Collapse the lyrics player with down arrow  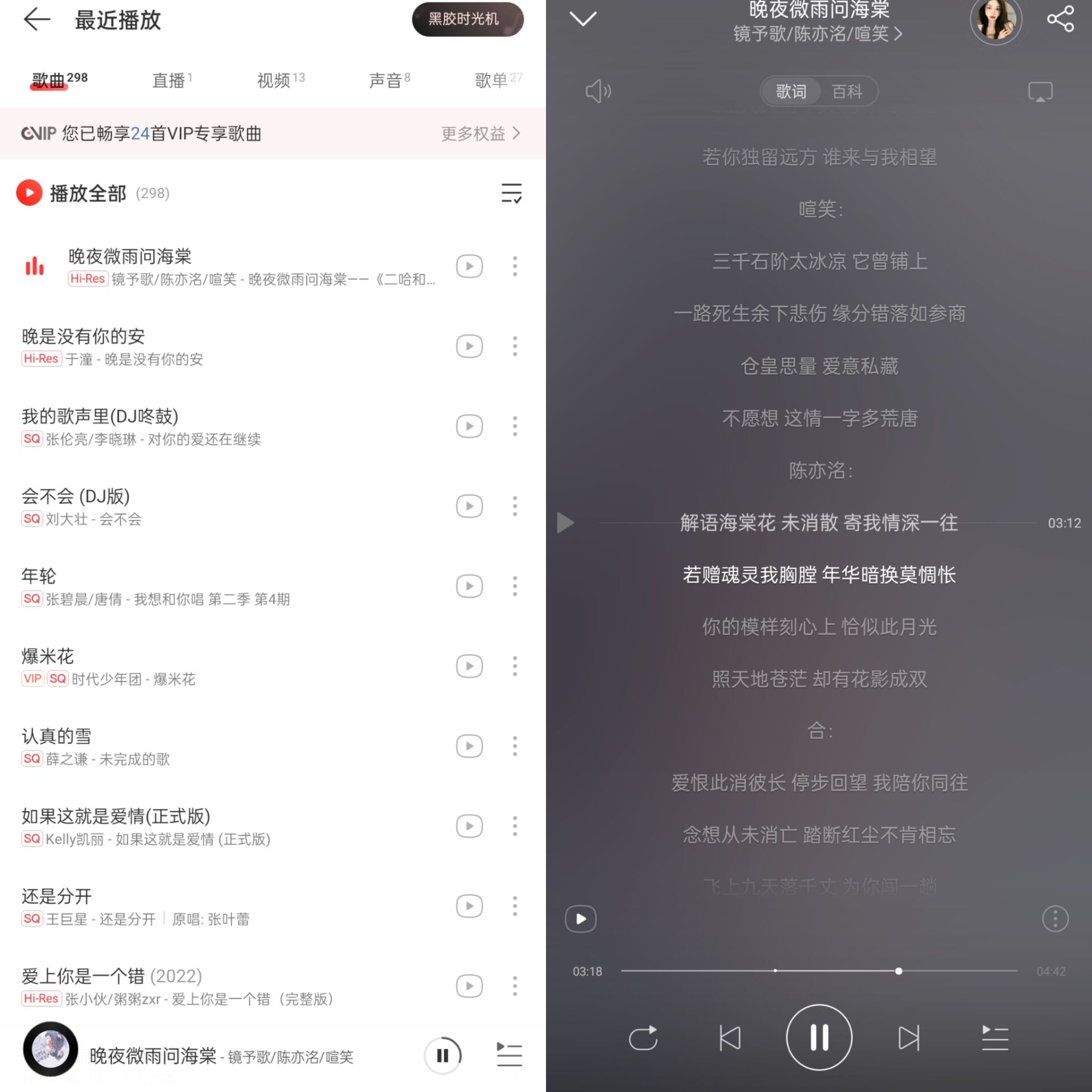583,19
